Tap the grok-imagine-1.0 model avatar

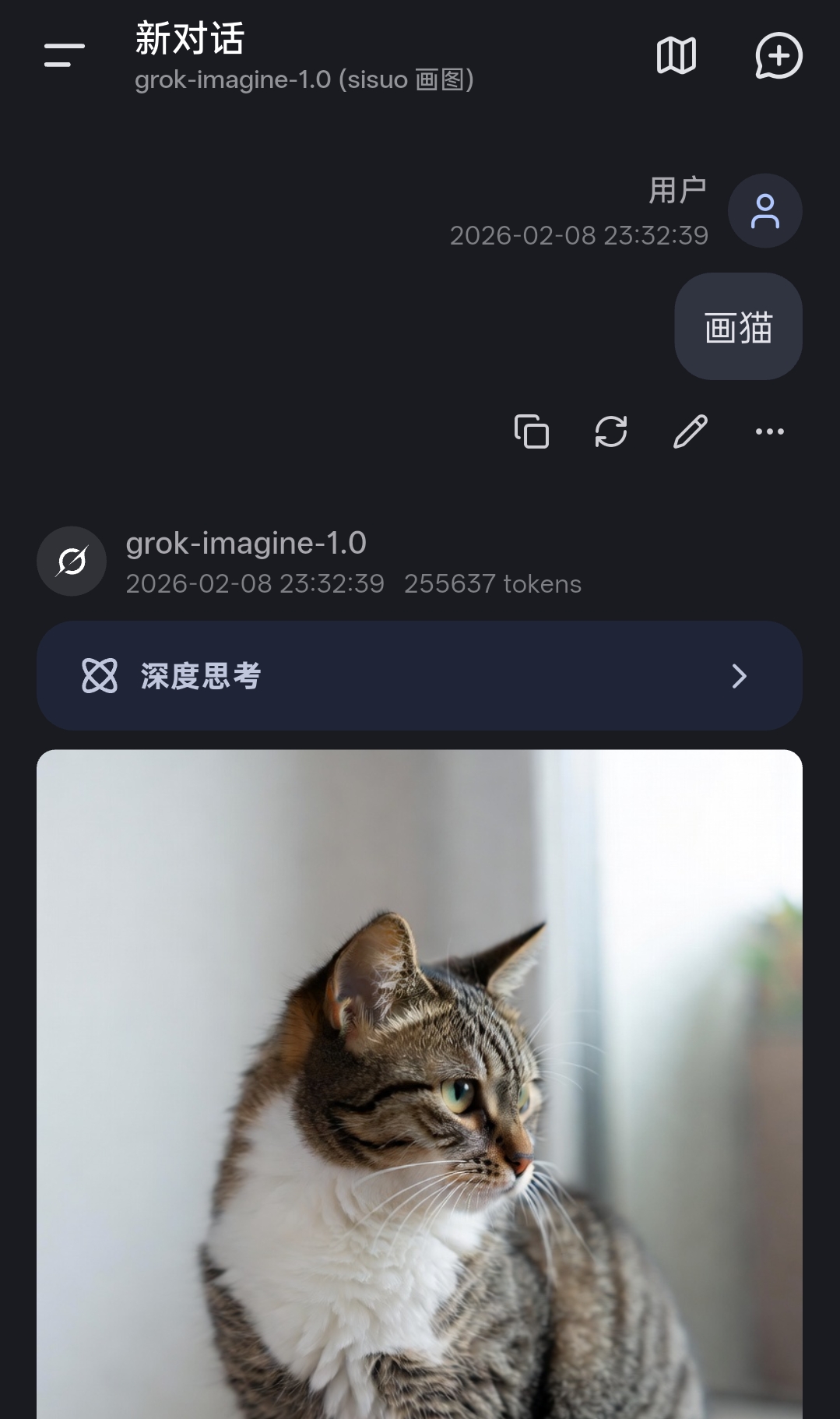[72, 561]
